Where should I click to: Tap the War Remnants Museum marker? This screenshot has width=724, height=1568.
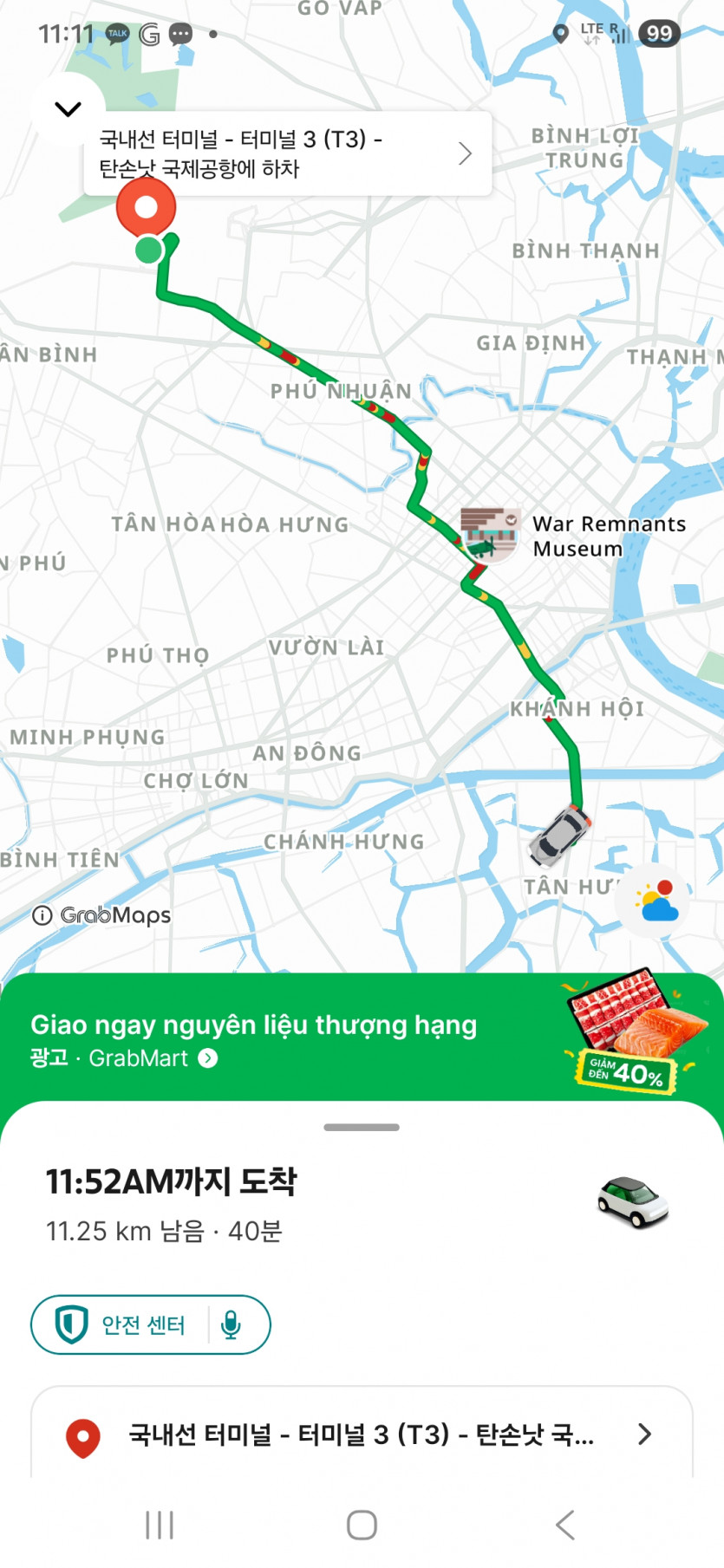[x=490, y=534]
